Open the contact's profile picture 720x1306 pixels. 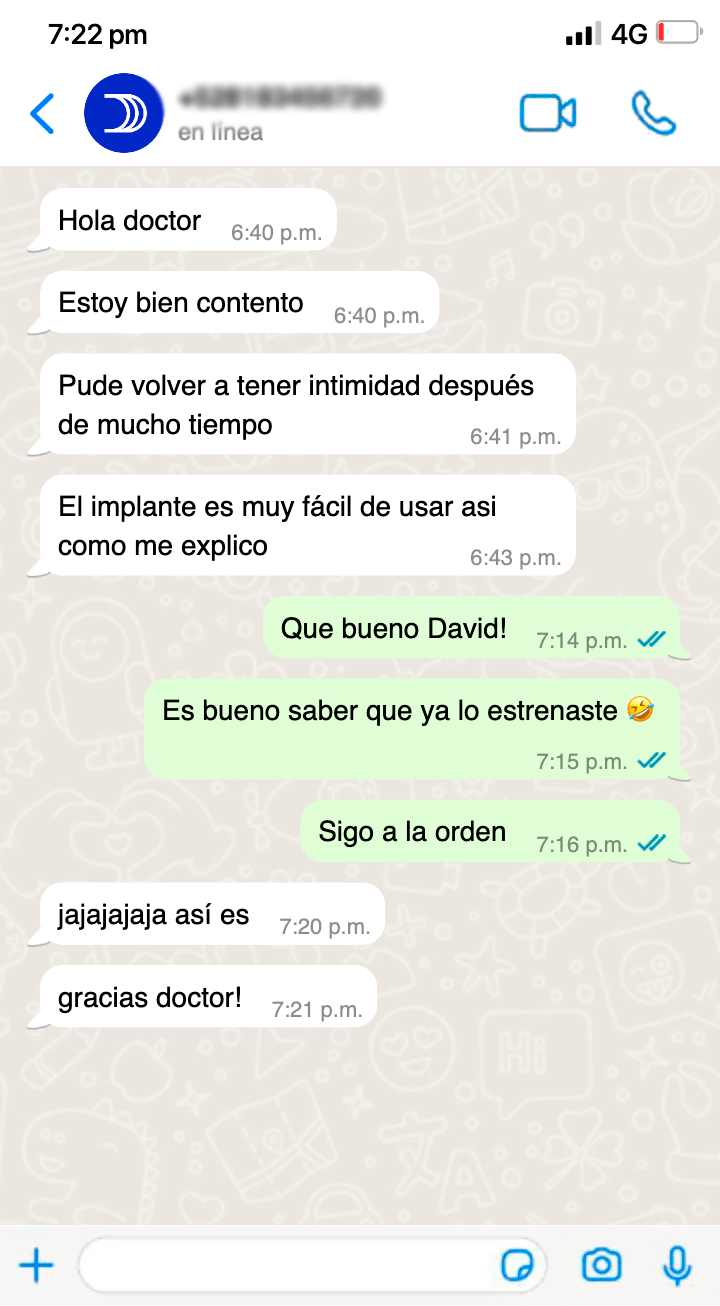[x=124, y=113]
